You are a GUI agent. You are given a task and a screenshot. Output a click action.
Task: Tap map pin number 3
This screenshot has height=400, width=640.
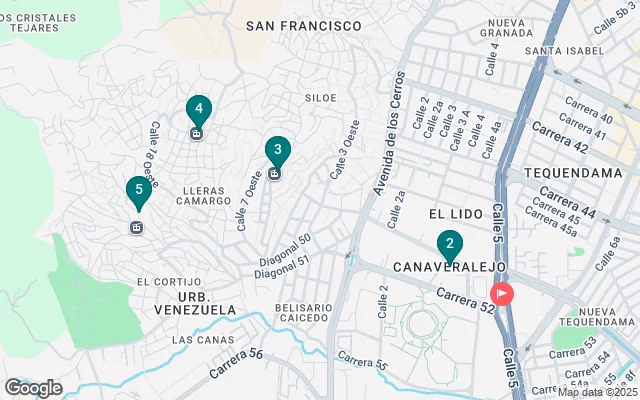tap(277, 150)
